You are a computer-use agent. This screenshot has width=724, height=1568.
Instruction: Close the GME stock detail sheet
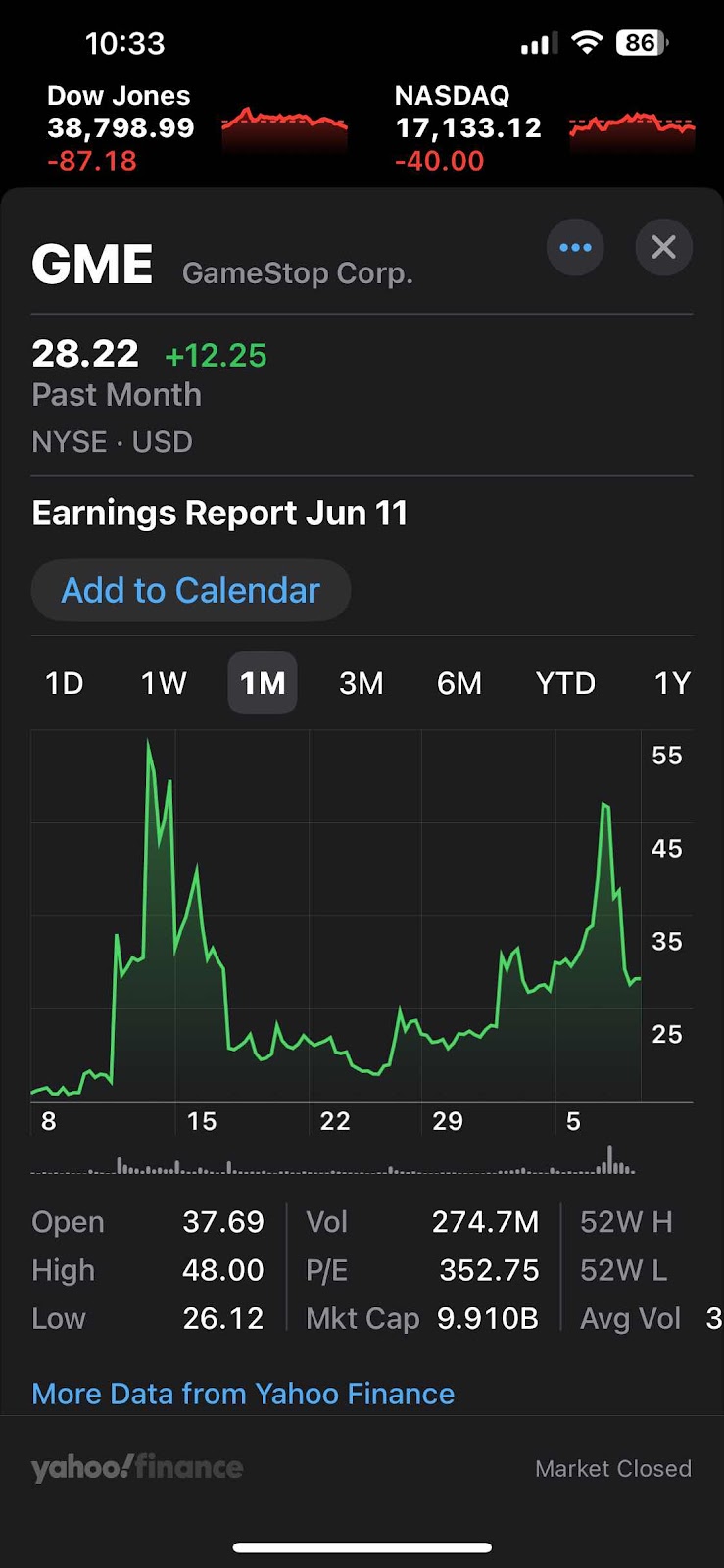[663, 248]
